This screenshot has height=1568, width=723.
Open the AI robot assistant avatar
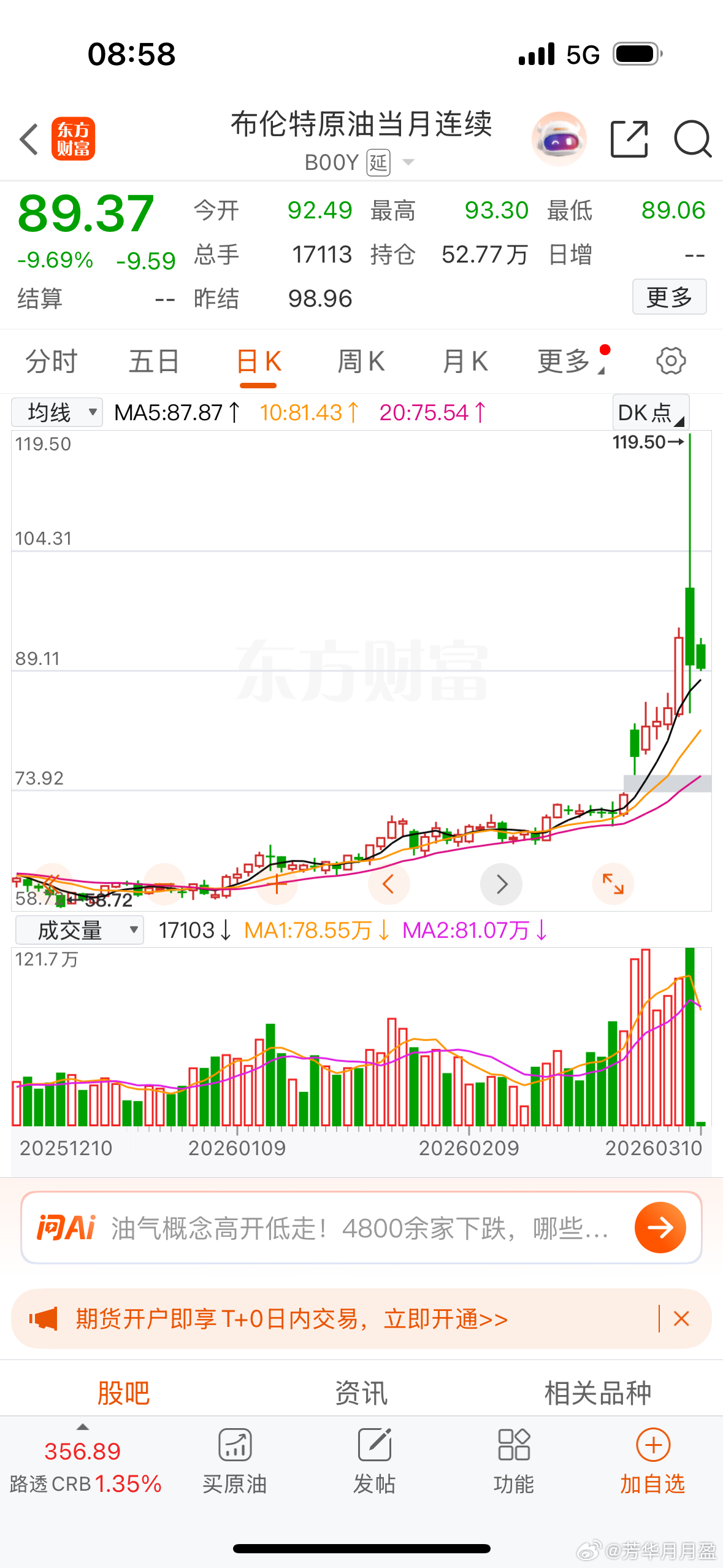(559, 139)
